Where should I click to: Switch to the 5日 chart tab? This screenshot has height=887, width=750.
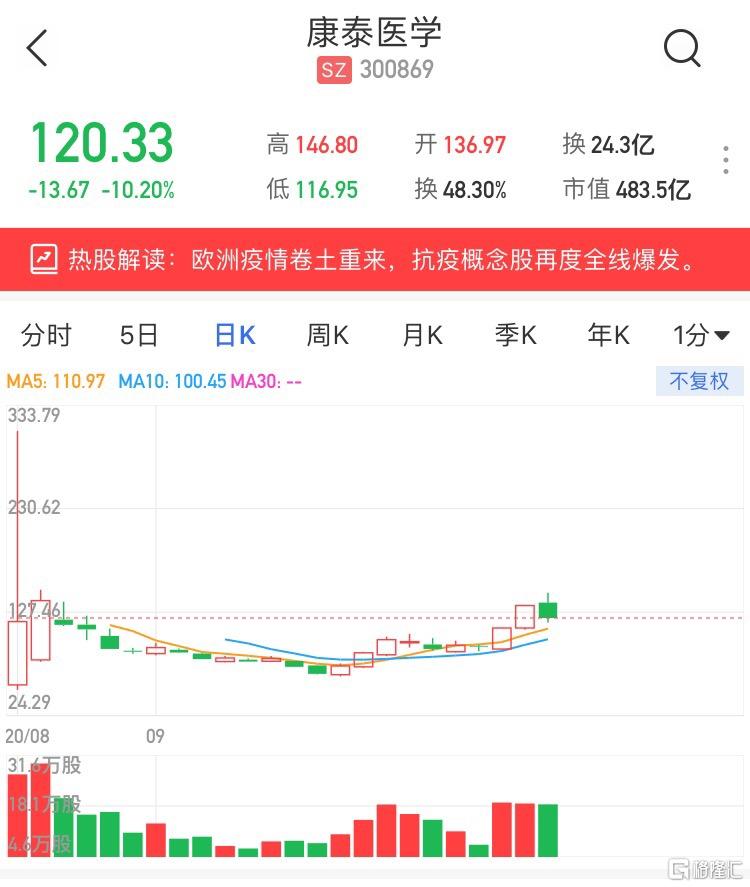click(x=139, y=335)
